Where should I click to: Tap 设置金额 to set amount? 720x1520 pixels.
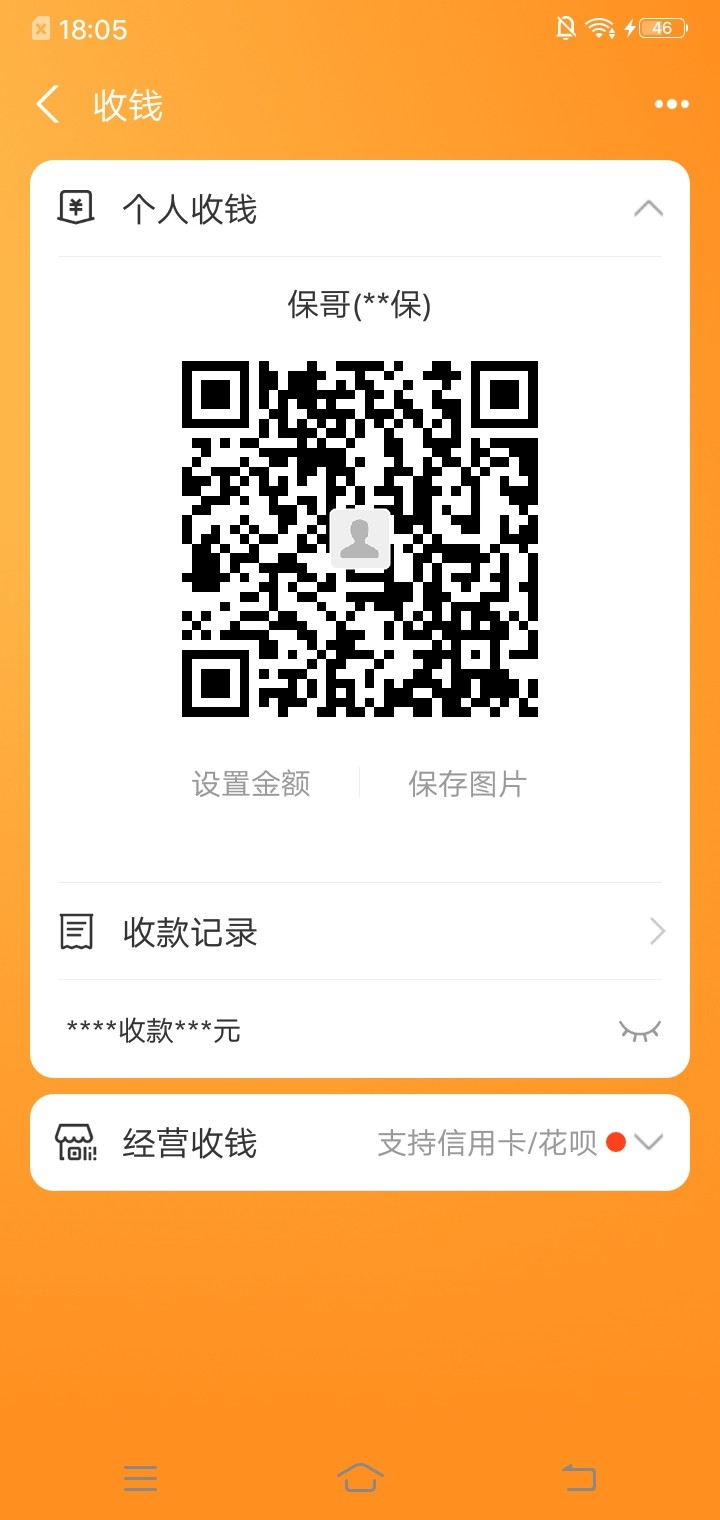(251, 783)
